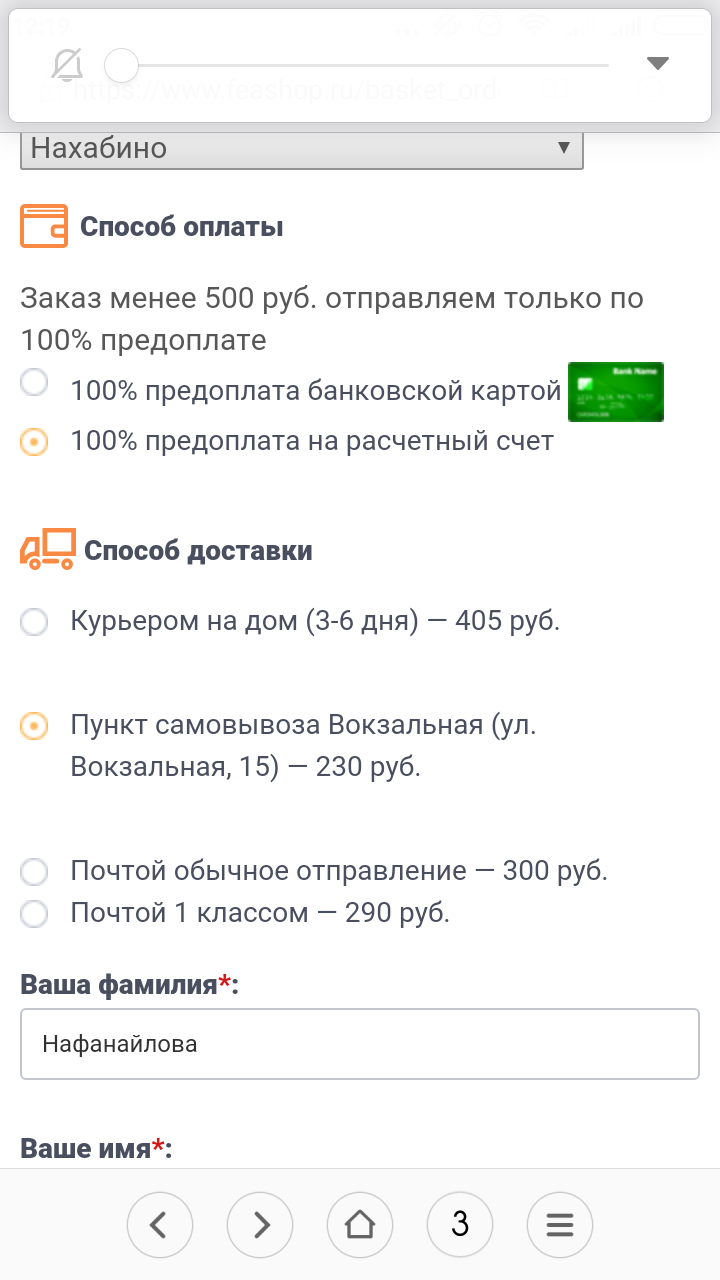Open the Нахабино city dropdown
The width and height of the screenshot is (720, 1280).
(301, 148)
